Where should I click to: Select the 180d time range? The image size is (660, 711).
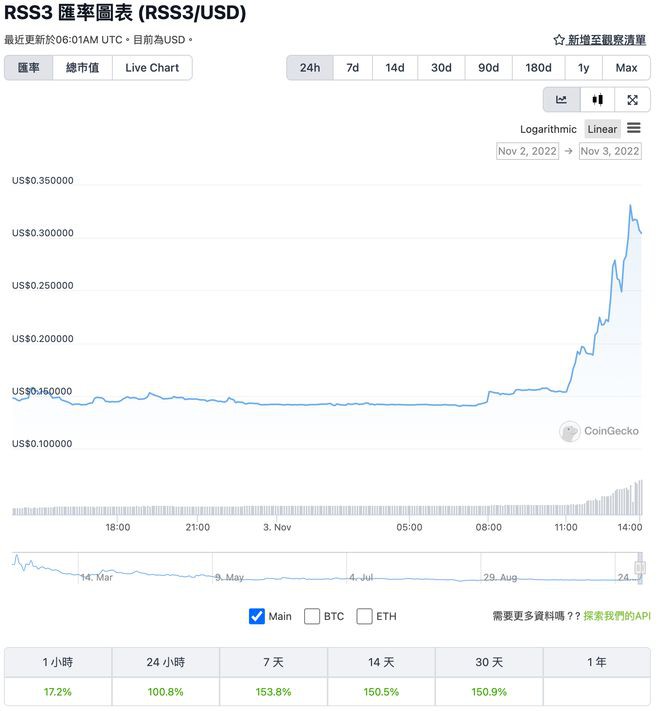pos(538,68)
